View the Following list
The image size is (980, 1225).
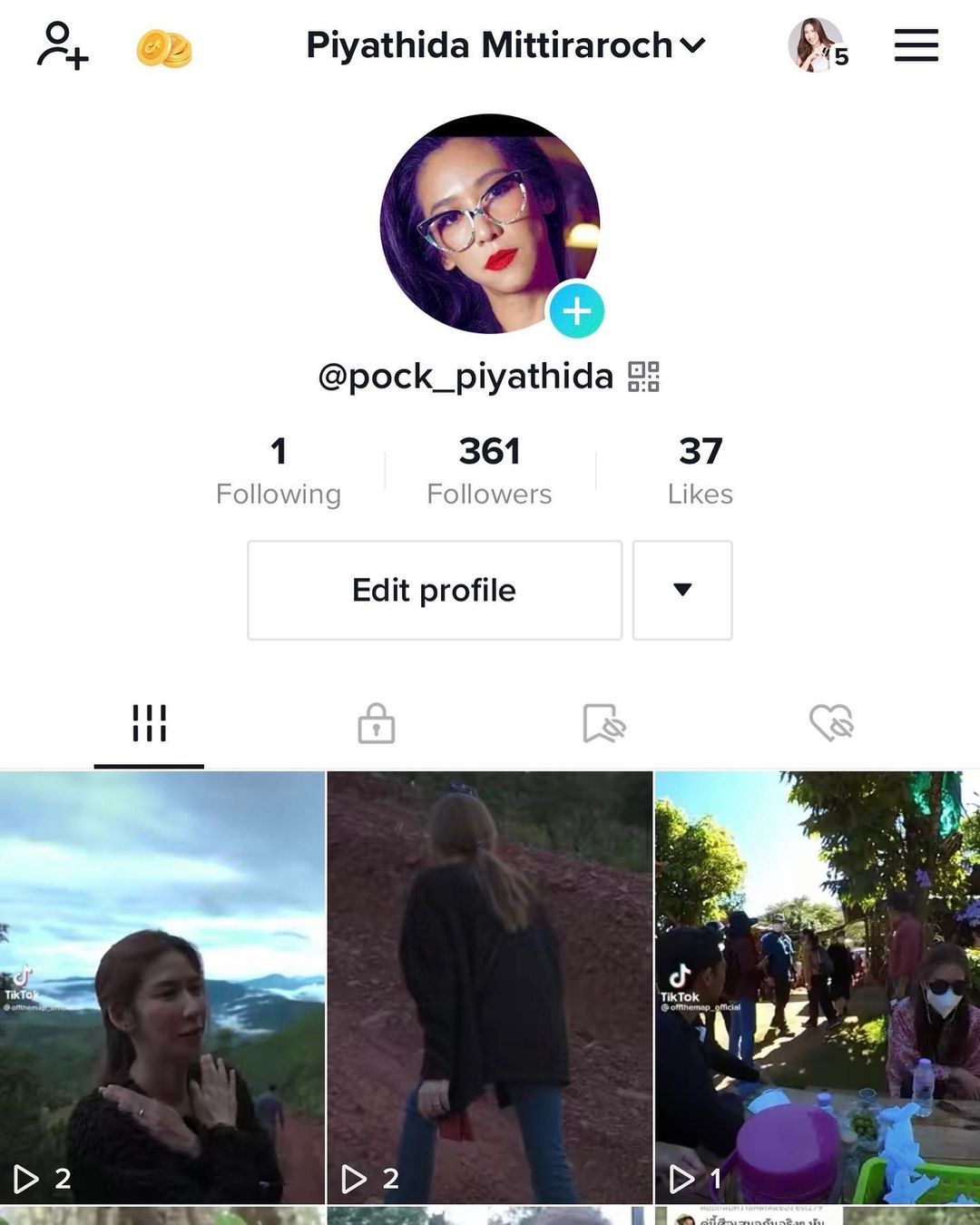279,471
